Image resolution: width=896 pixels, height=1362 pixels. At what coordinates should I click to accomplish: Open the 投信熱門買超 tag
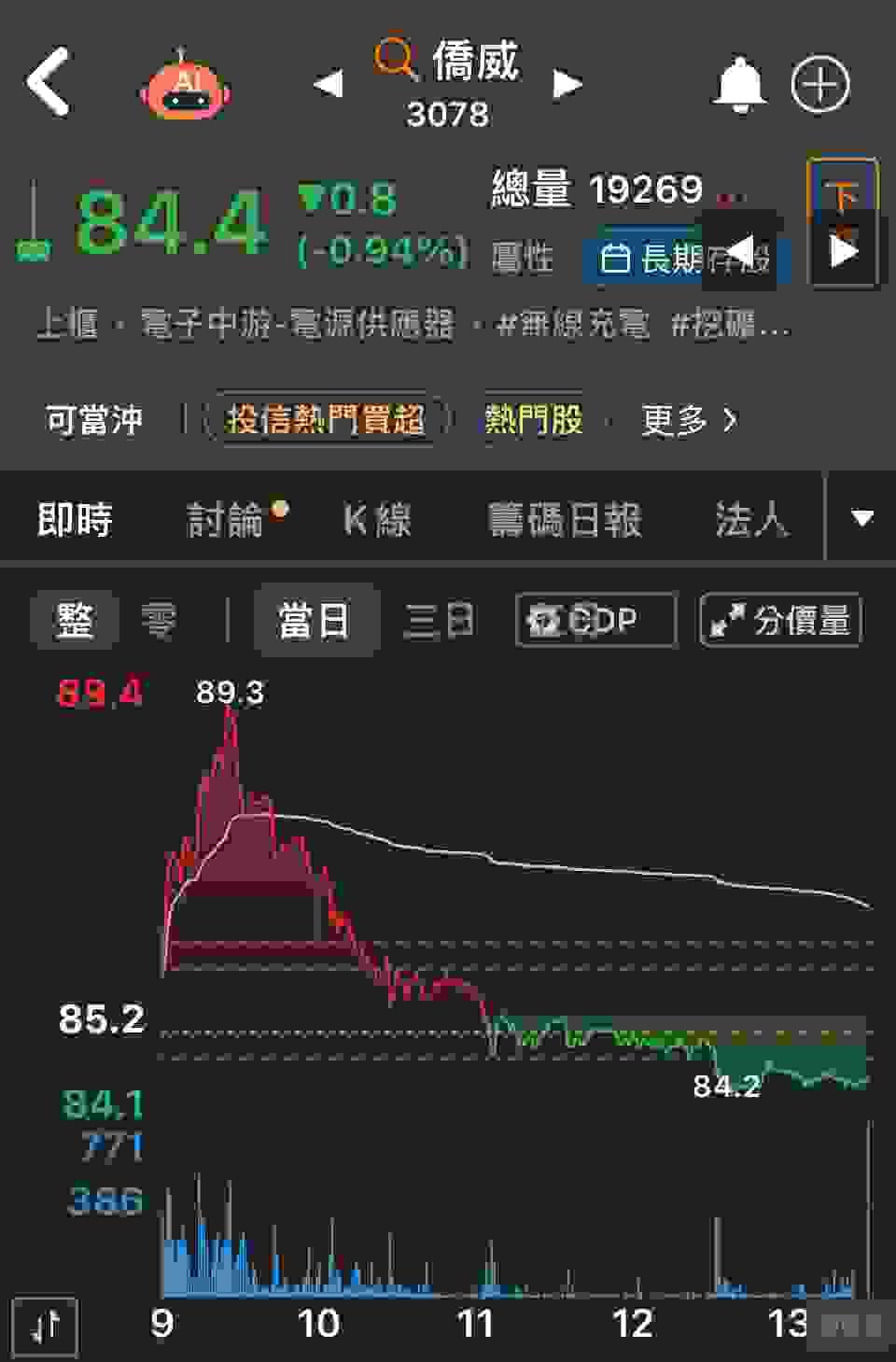(325, 420)
